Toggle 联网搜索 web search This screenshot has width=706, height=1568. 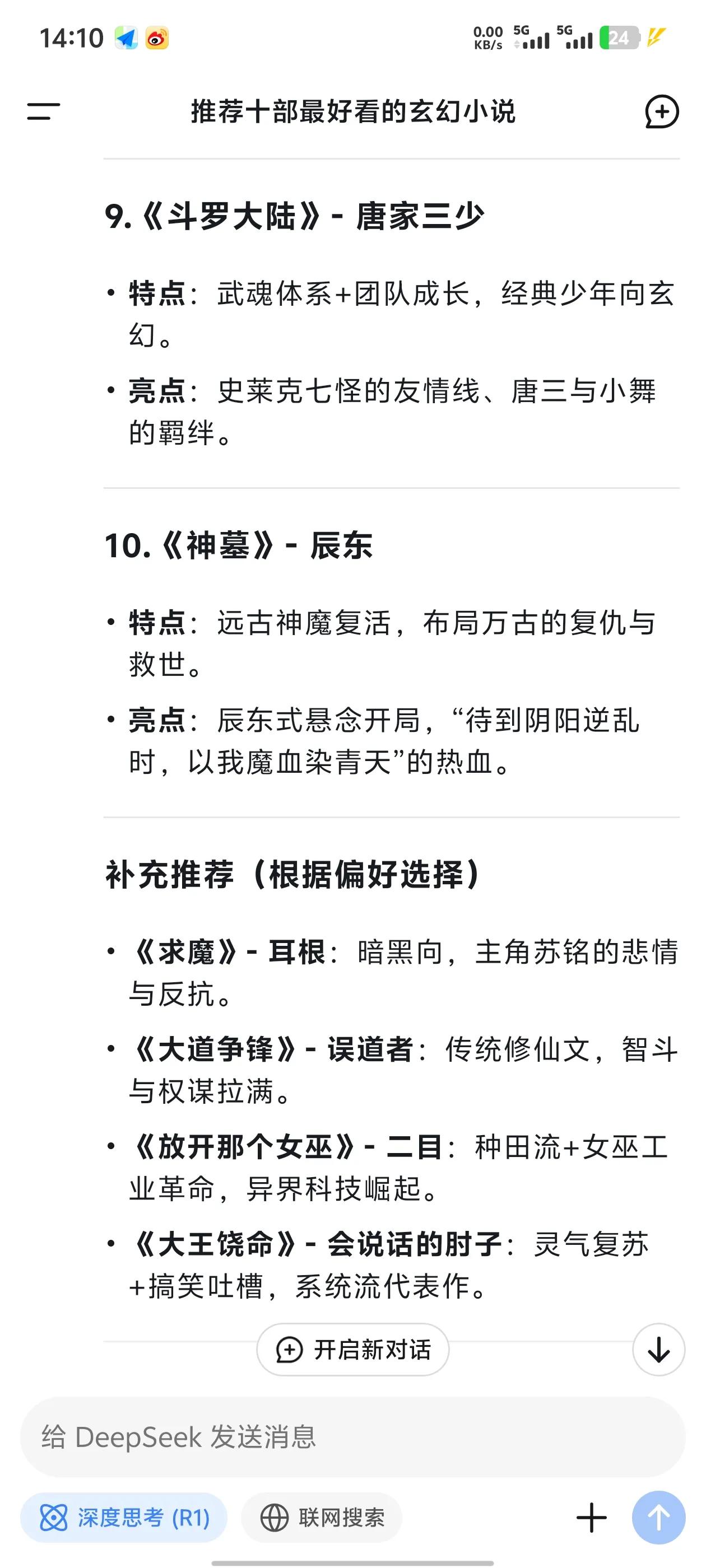[322, 1518]
